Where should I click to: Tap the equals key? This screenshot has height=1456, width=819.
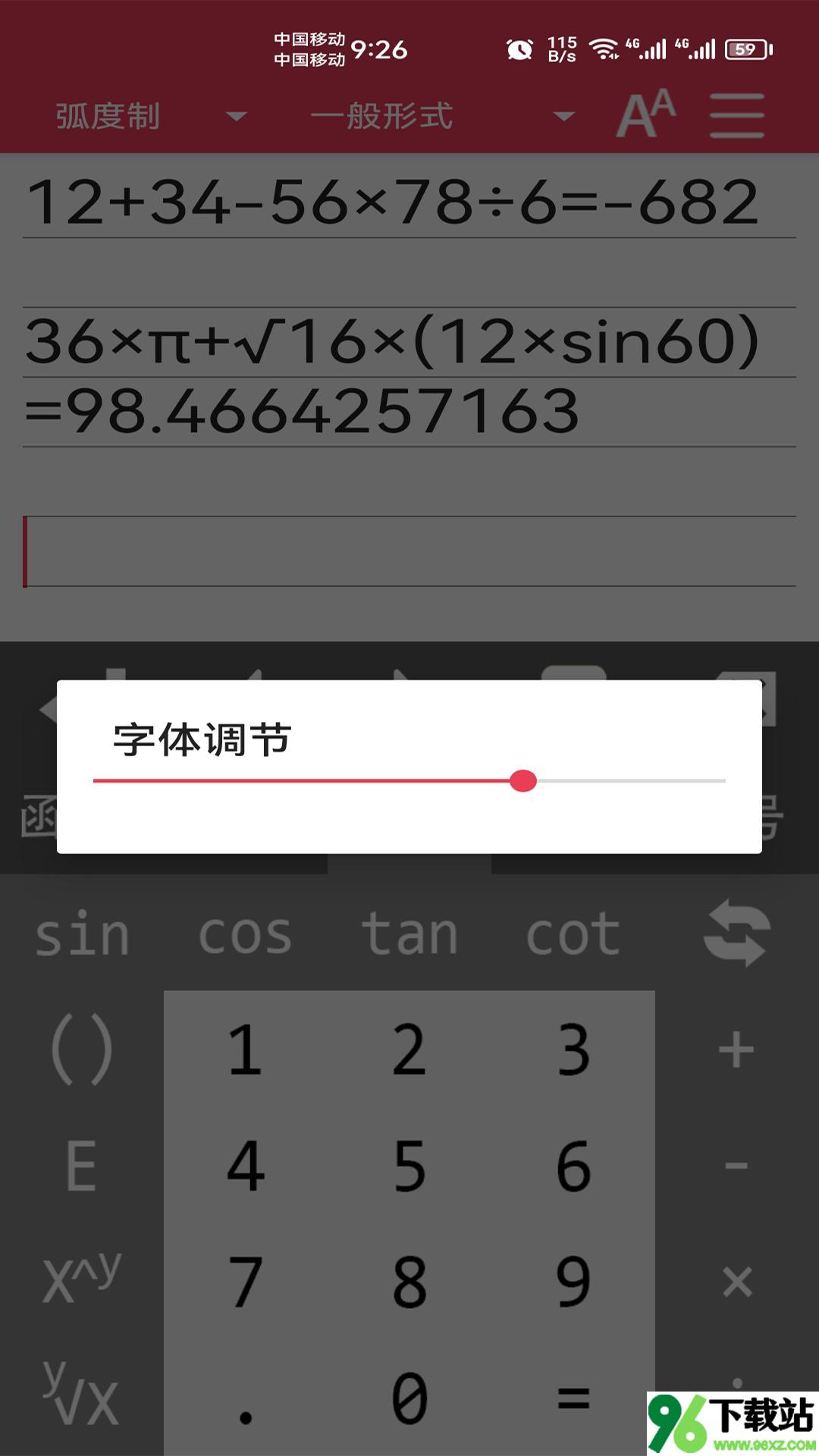tap(573, 1398)
